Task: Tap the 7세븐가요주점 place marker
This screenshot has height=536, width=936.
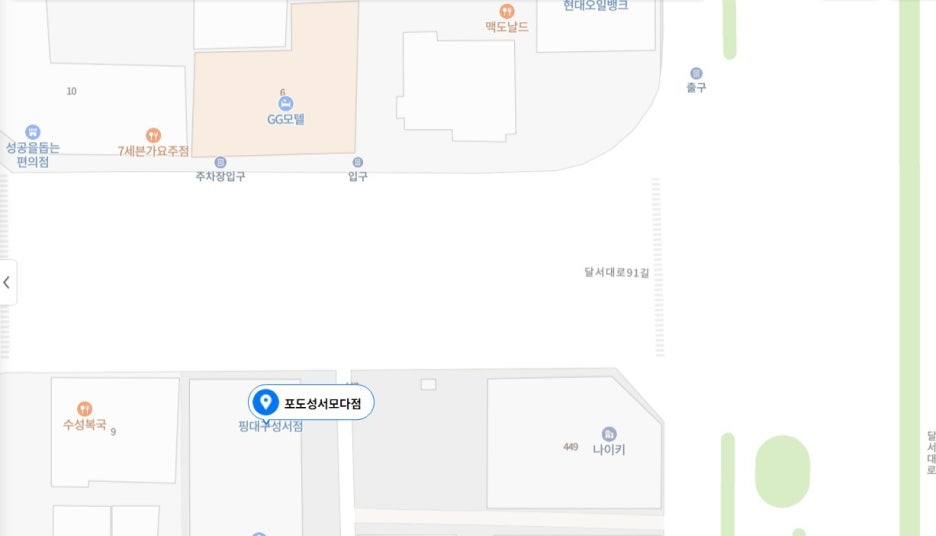Action: click(x=153, y=135)
